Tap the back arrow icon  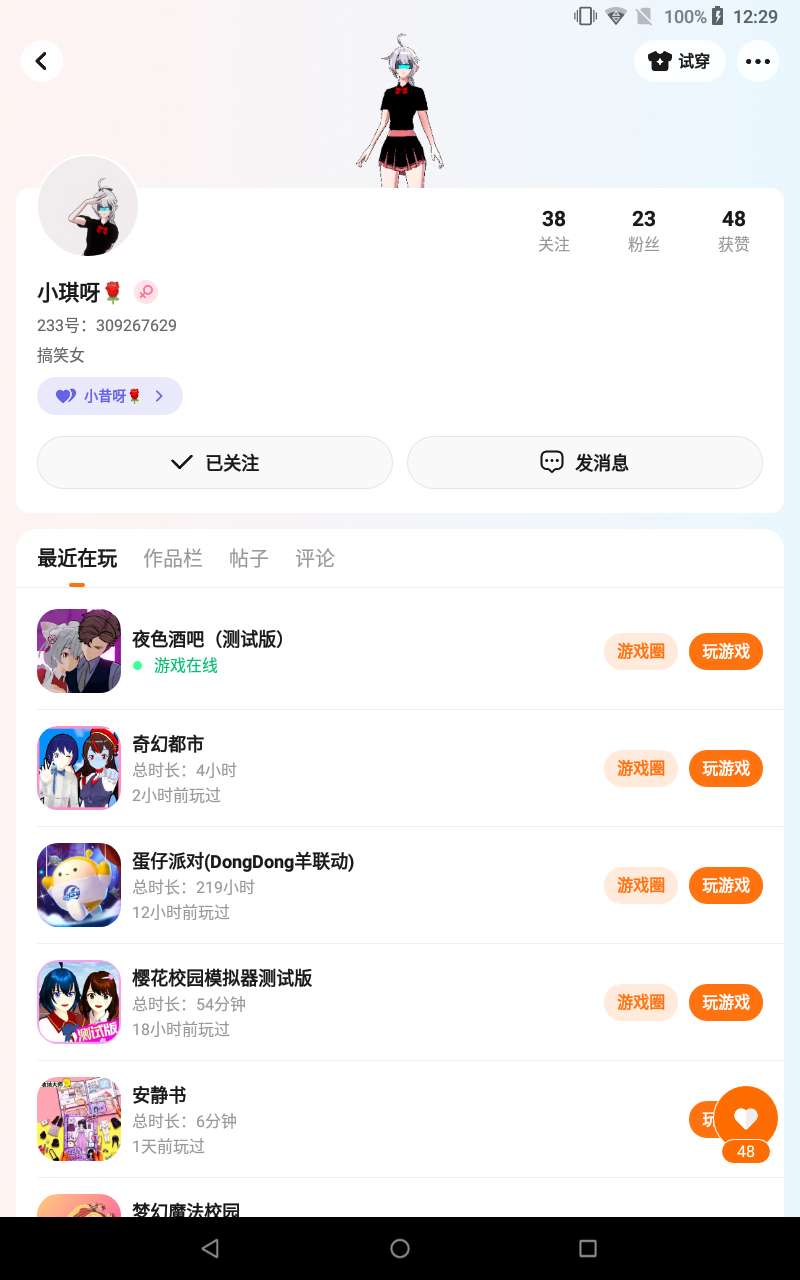[x=41, y=61]
